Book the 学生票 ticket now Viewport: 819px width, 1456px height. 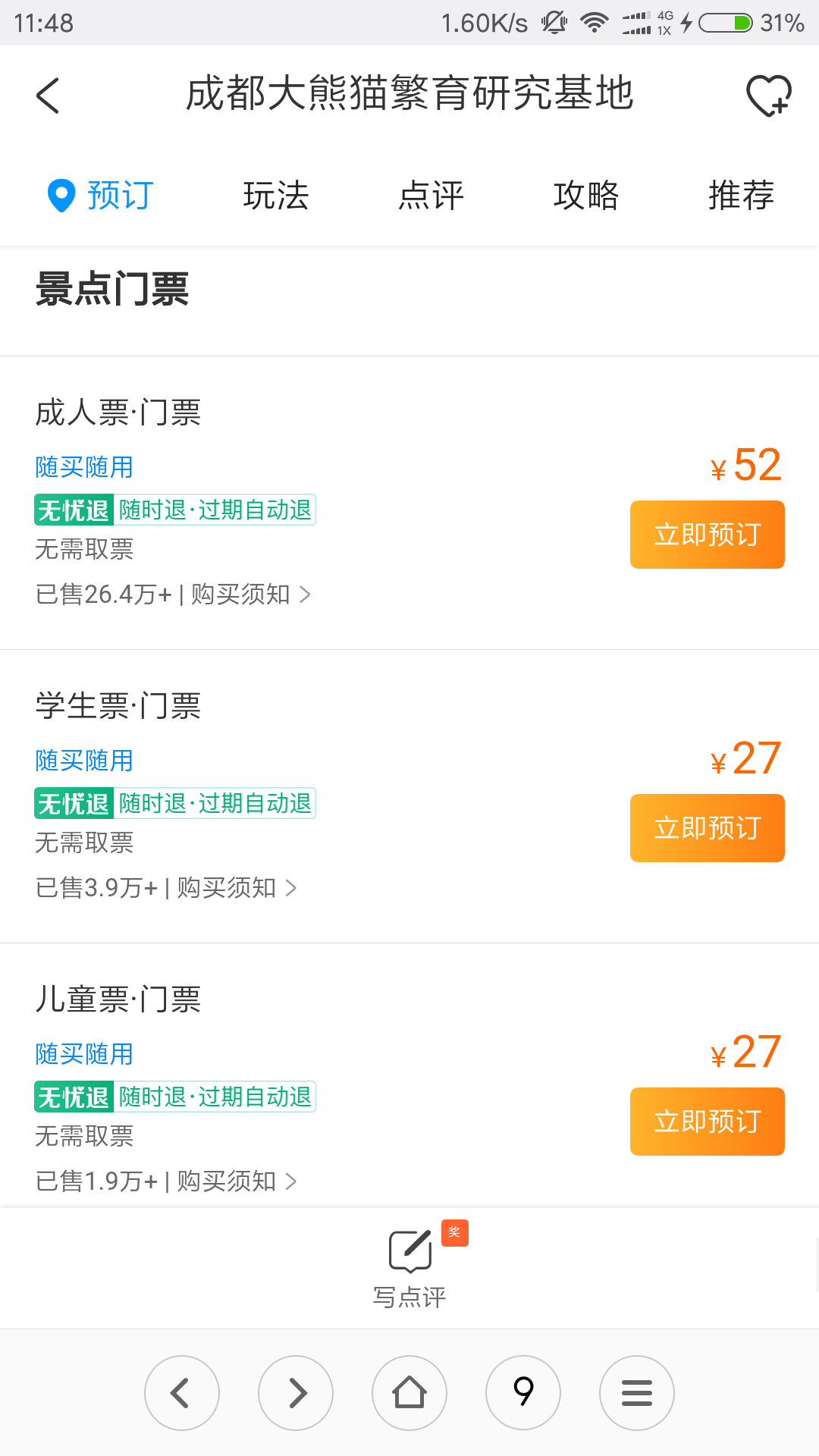tap(707, 828)
